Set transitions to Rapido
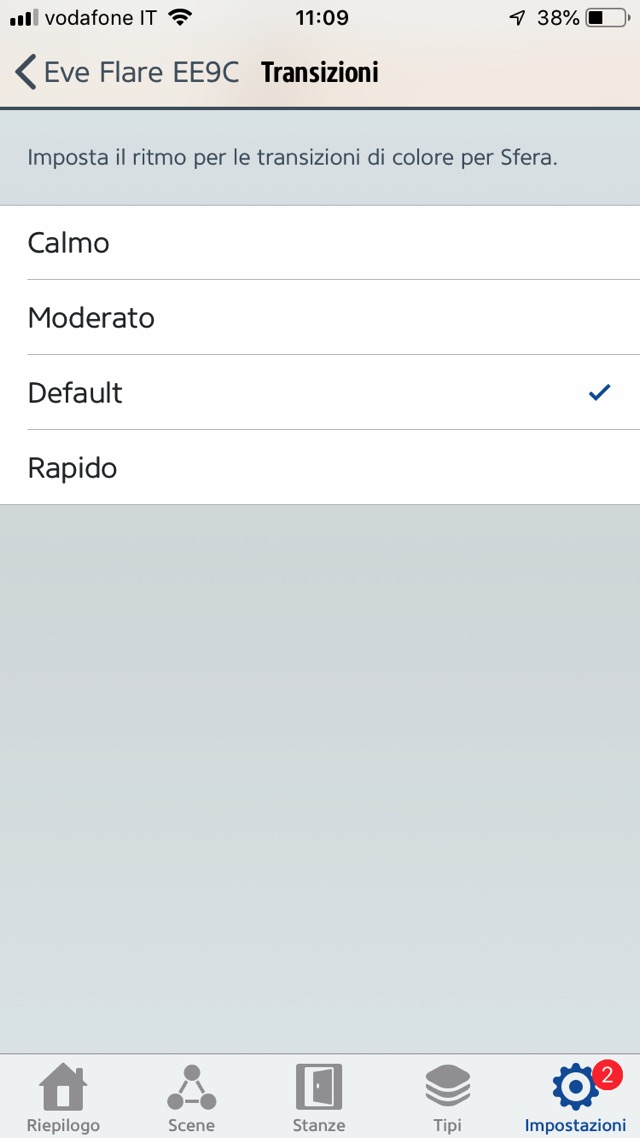 click(320, 468)
